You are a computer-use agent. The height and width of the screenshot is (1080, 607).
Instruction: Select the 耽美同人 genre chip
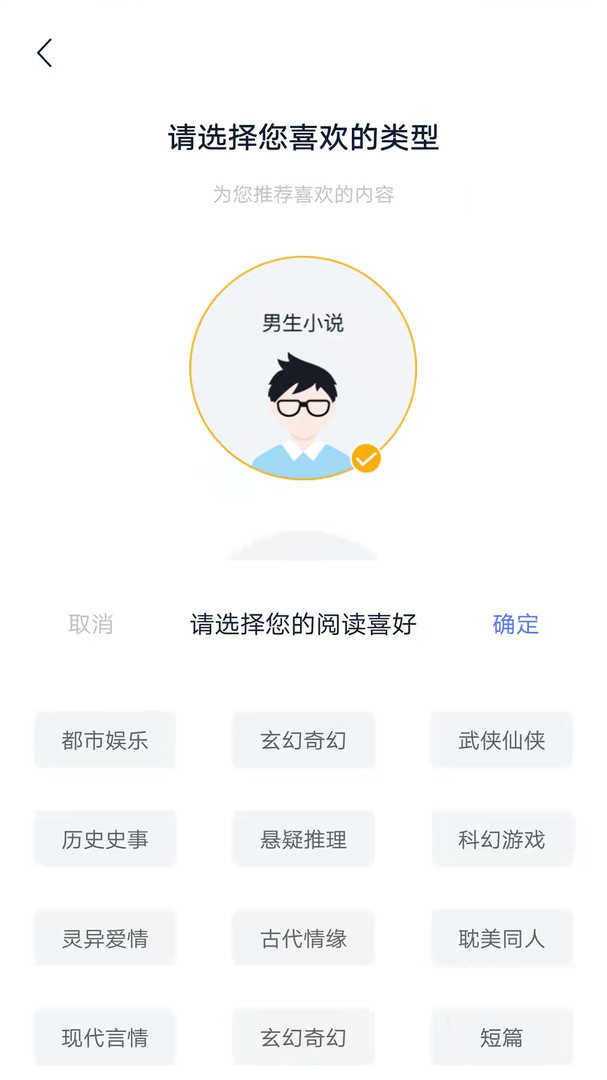pyautogui.click(x=501, y=938)
